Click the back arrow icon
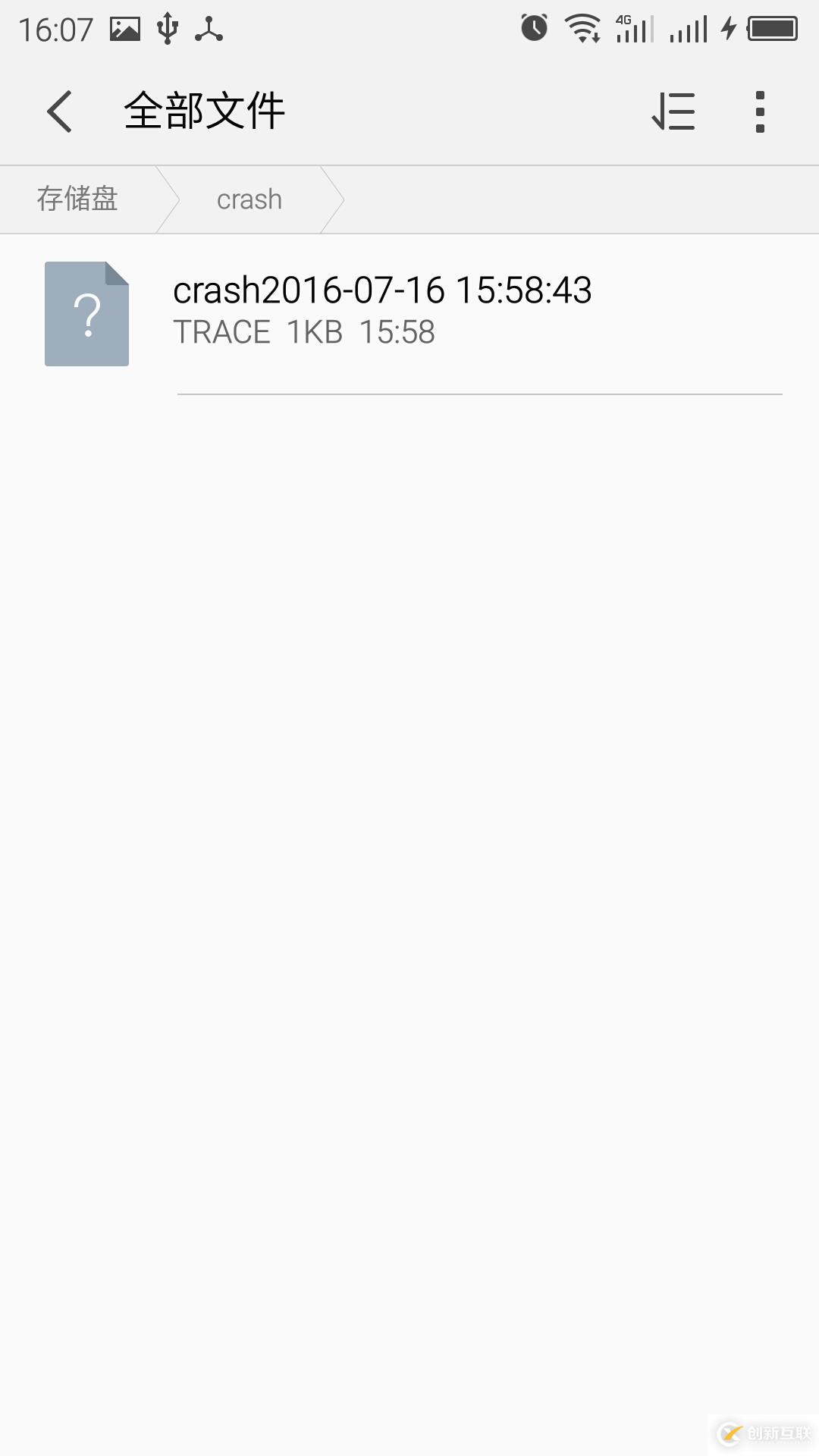819x1456 pixels. 59,110
